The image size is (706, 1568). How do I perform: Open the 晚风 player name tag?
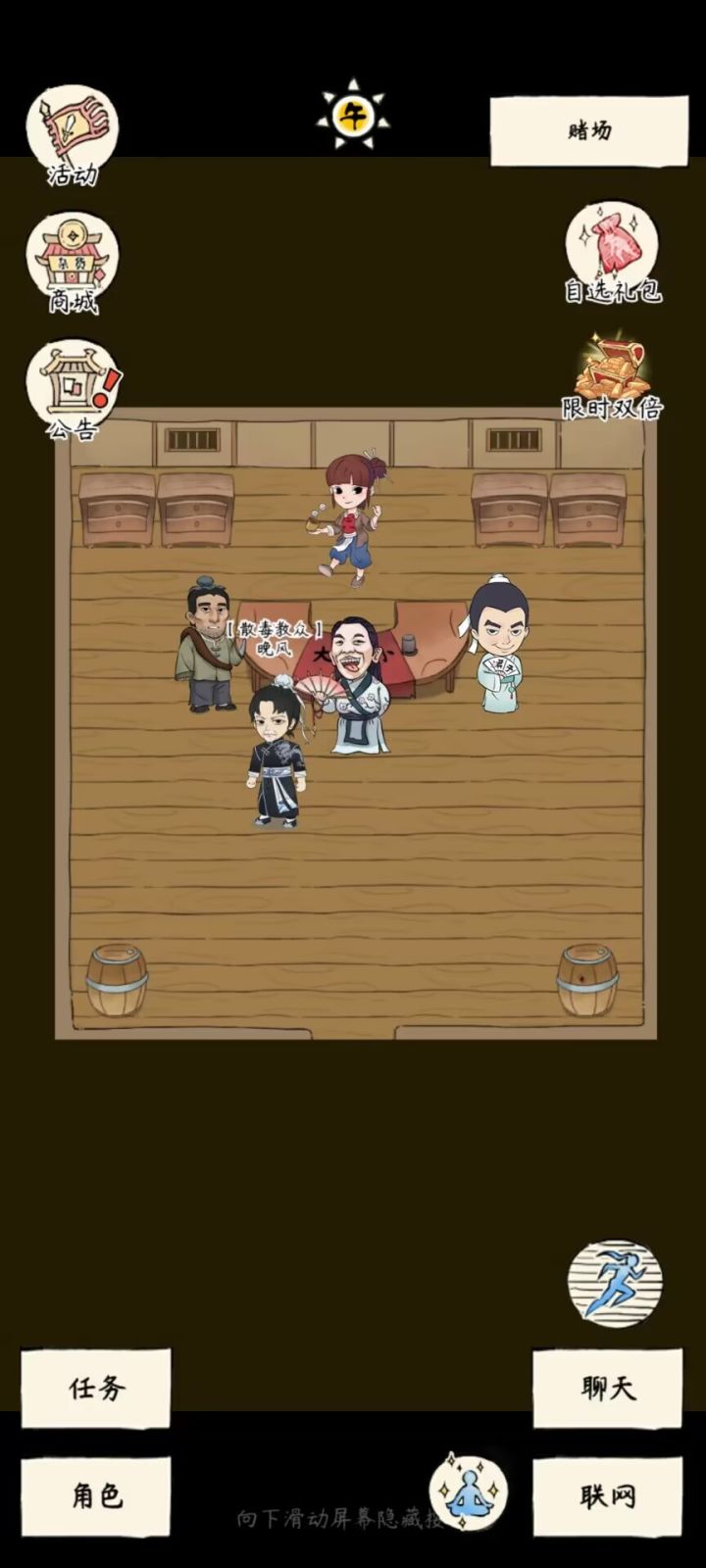point(274,647)
